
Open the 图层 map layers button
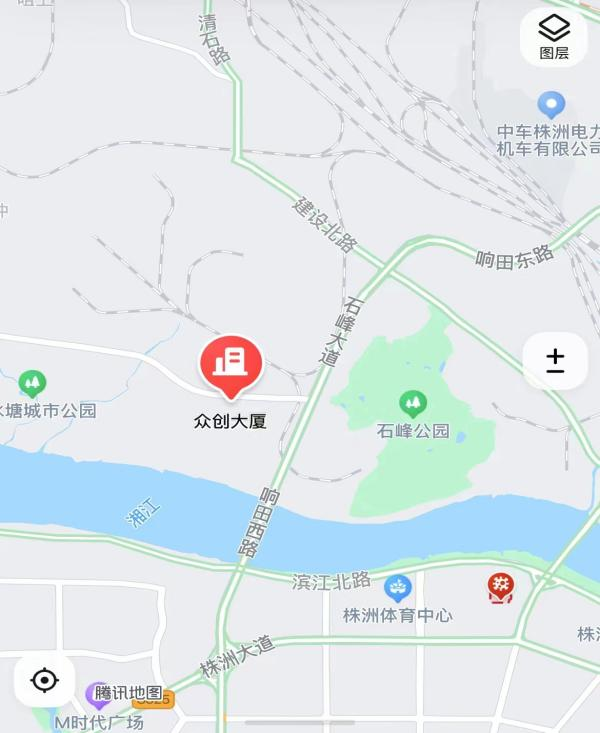coord(554,37)
